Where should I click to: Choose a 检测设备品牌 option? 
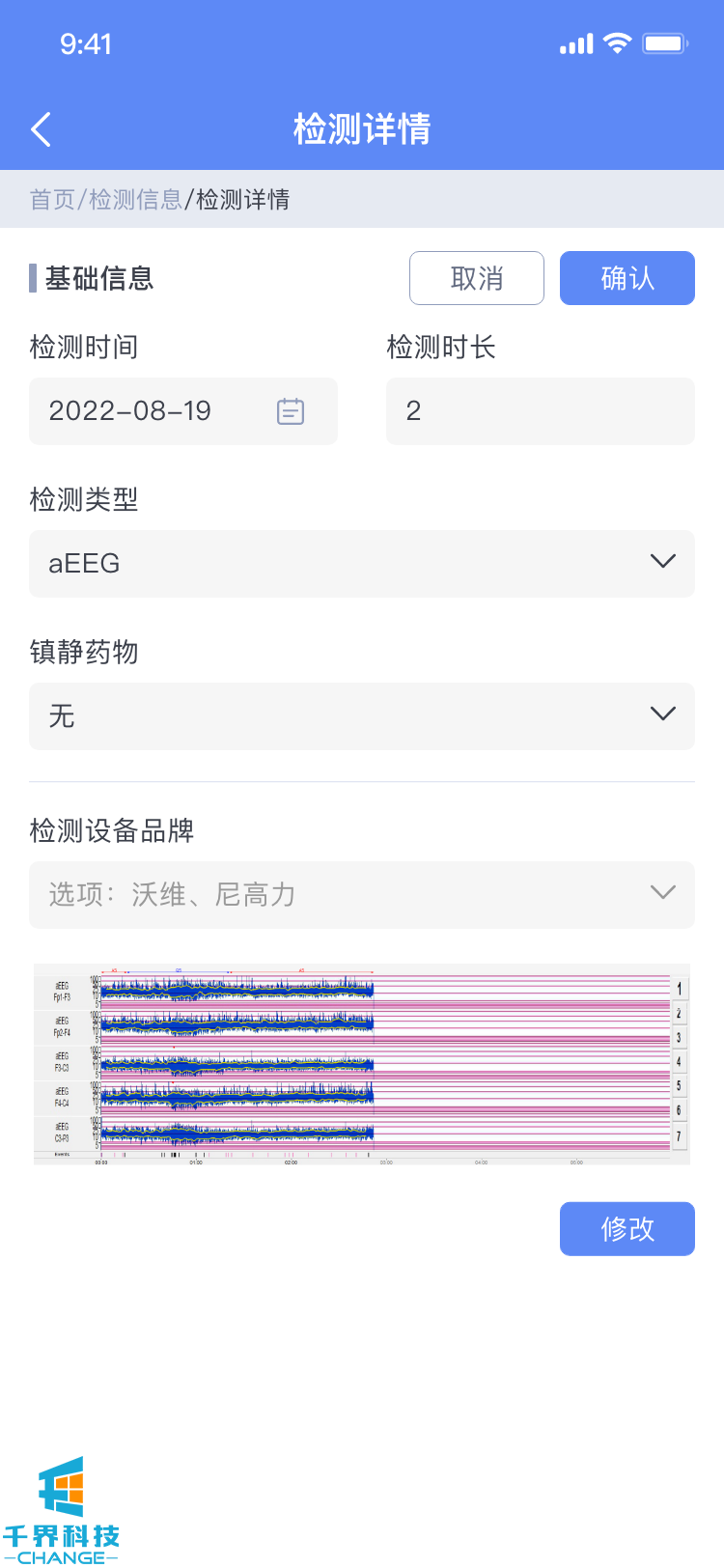point(362,895)
